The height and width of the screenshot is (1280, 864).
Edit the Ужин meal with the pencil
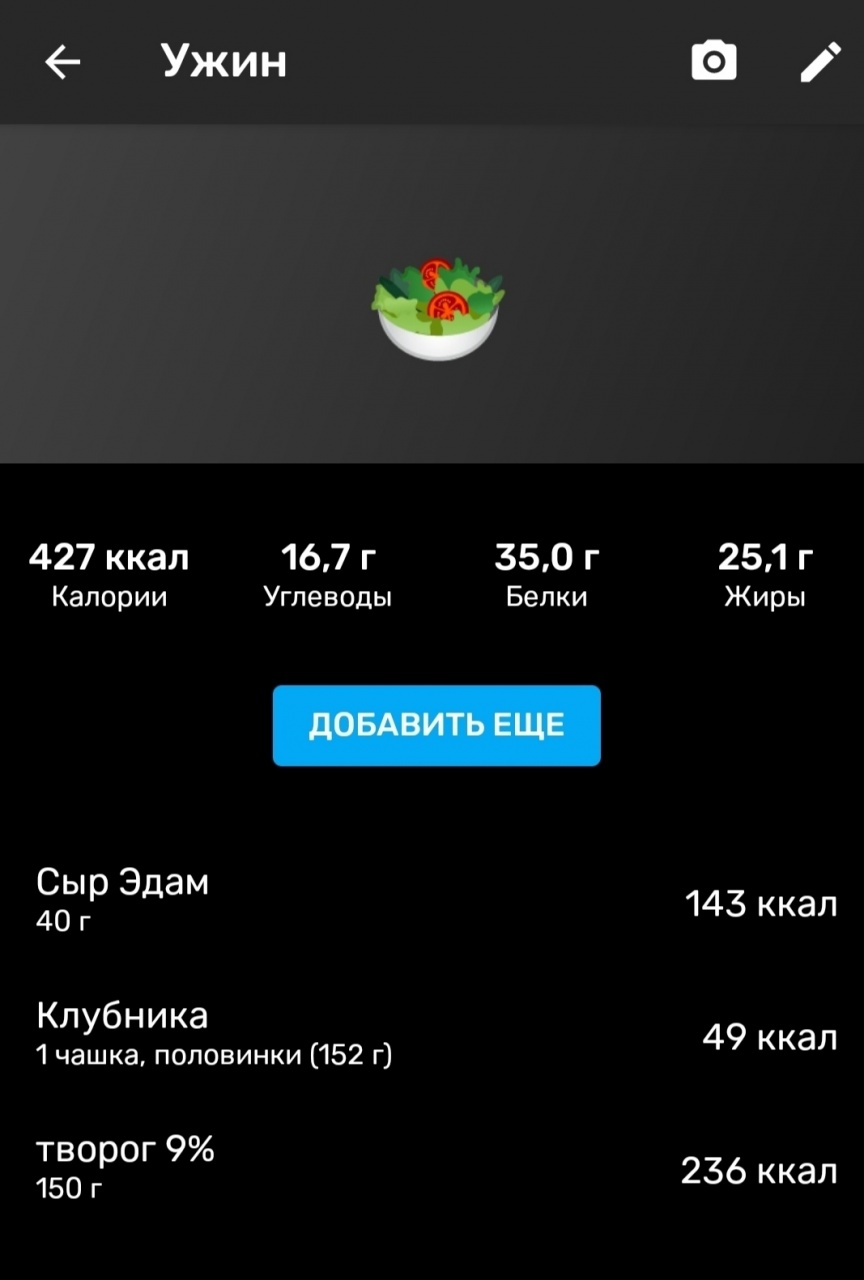pos(821,62)
